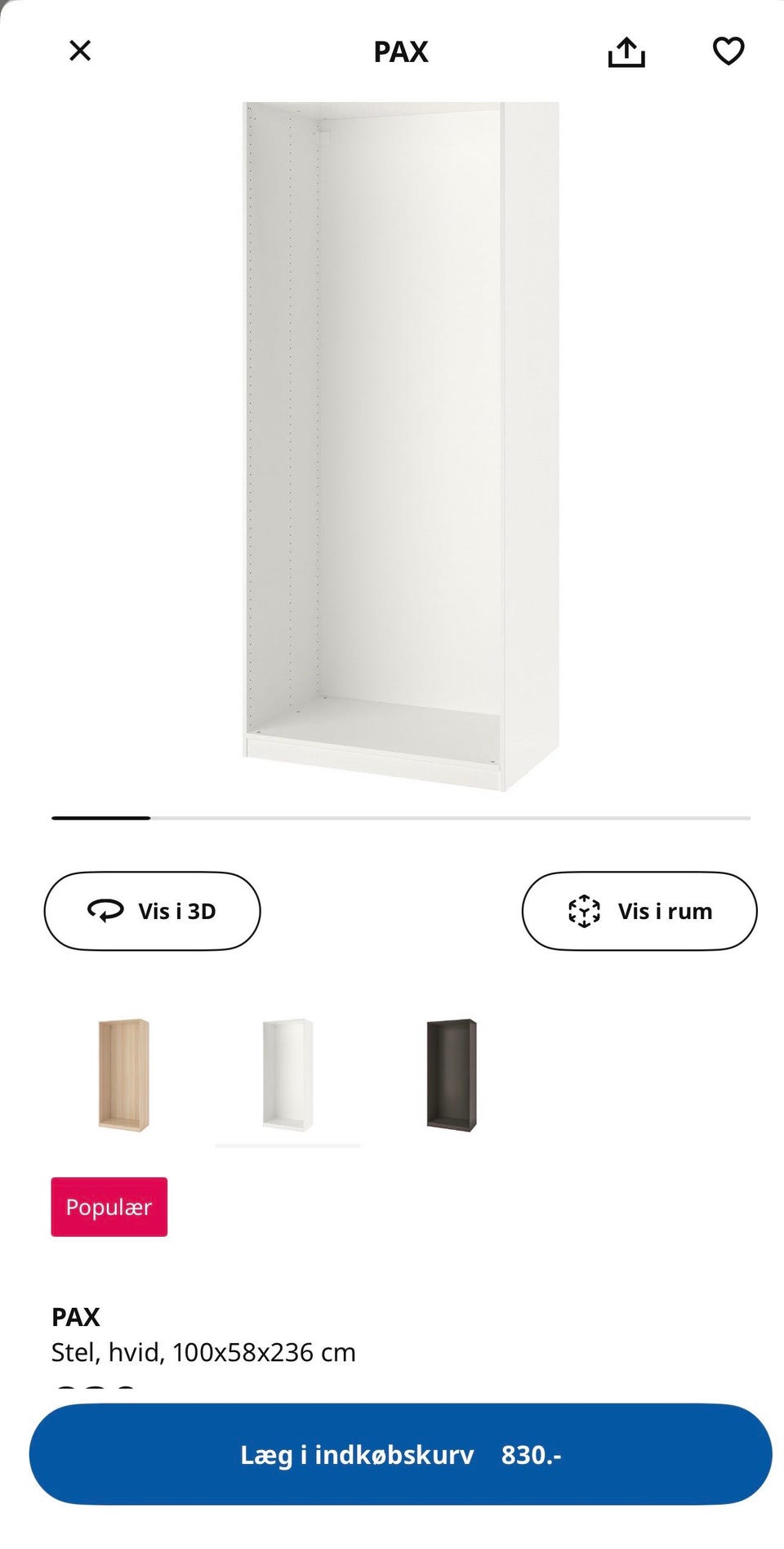Click the 'Populær' badge
The image size is (784, 1549).
pyautogui.click(x=109, y=1208)
